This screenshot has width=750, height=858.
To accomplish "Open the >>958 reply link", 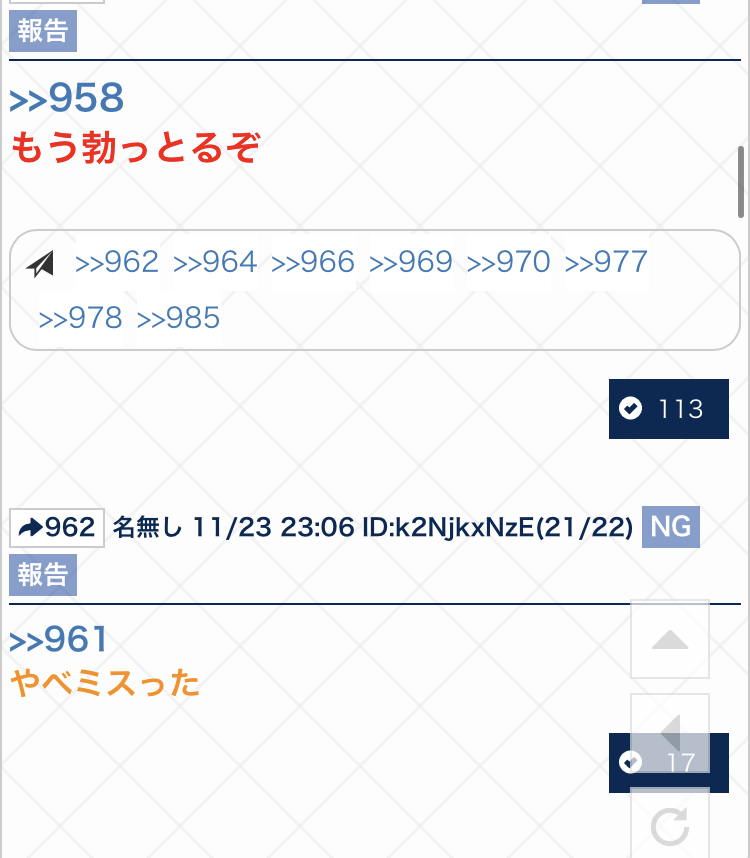I will 66,98.
